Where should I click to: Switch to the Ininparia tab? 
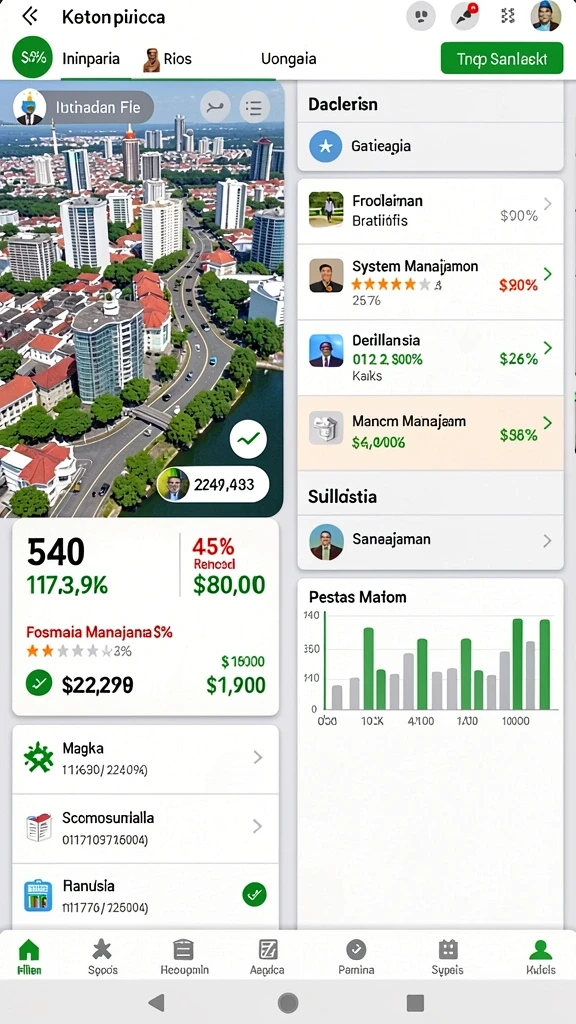(x=91, y=58)
